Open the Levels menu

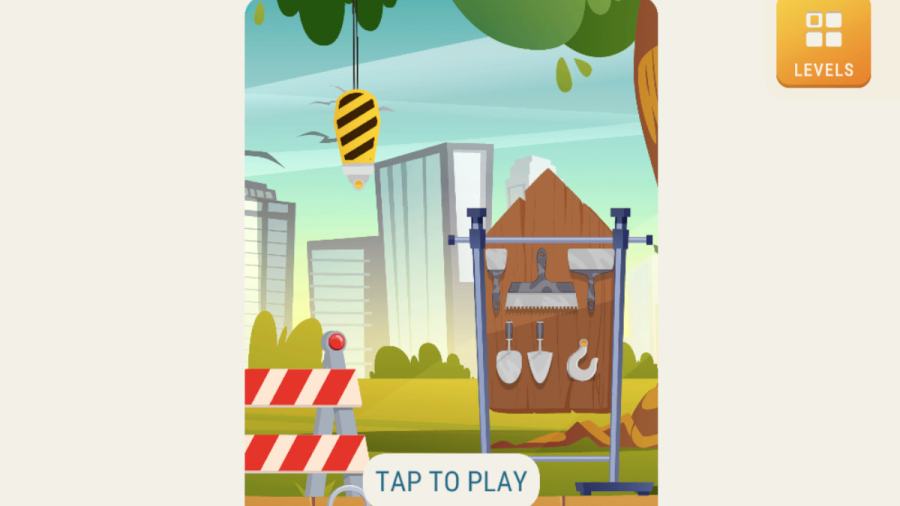823,43
